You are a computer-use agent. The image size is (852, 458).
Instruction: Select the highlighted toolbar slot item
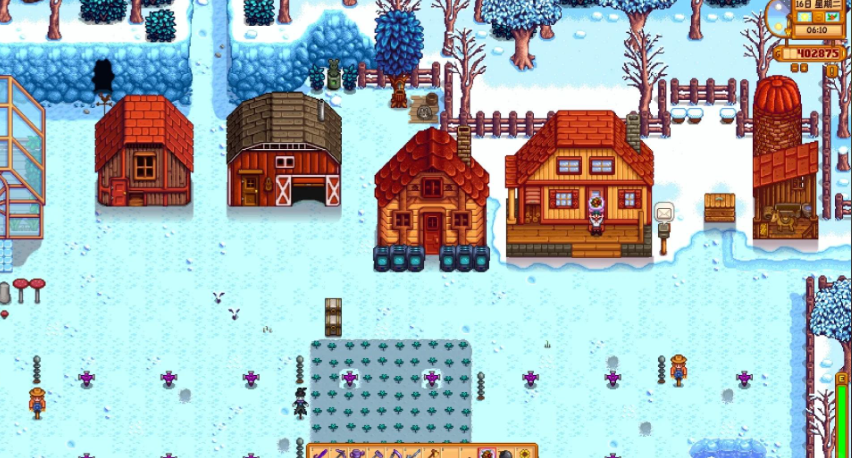pos(486,453)
